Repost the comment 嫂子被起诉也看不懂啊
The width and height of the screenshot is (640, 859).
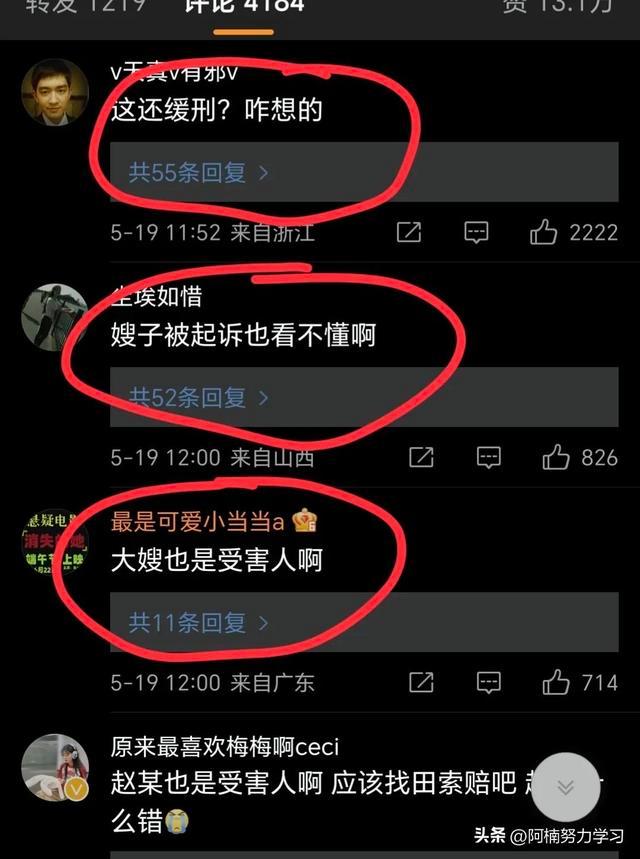tap(421, 458)
